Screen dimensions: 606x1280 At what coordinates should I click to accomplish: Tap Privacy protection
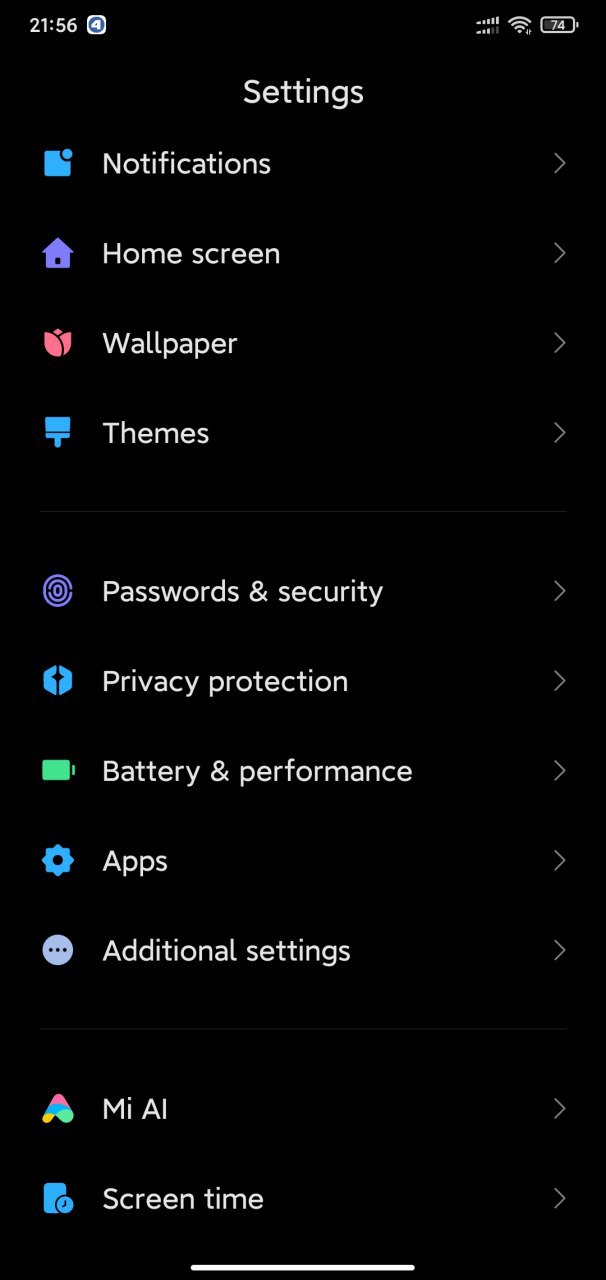coord(303,681)
